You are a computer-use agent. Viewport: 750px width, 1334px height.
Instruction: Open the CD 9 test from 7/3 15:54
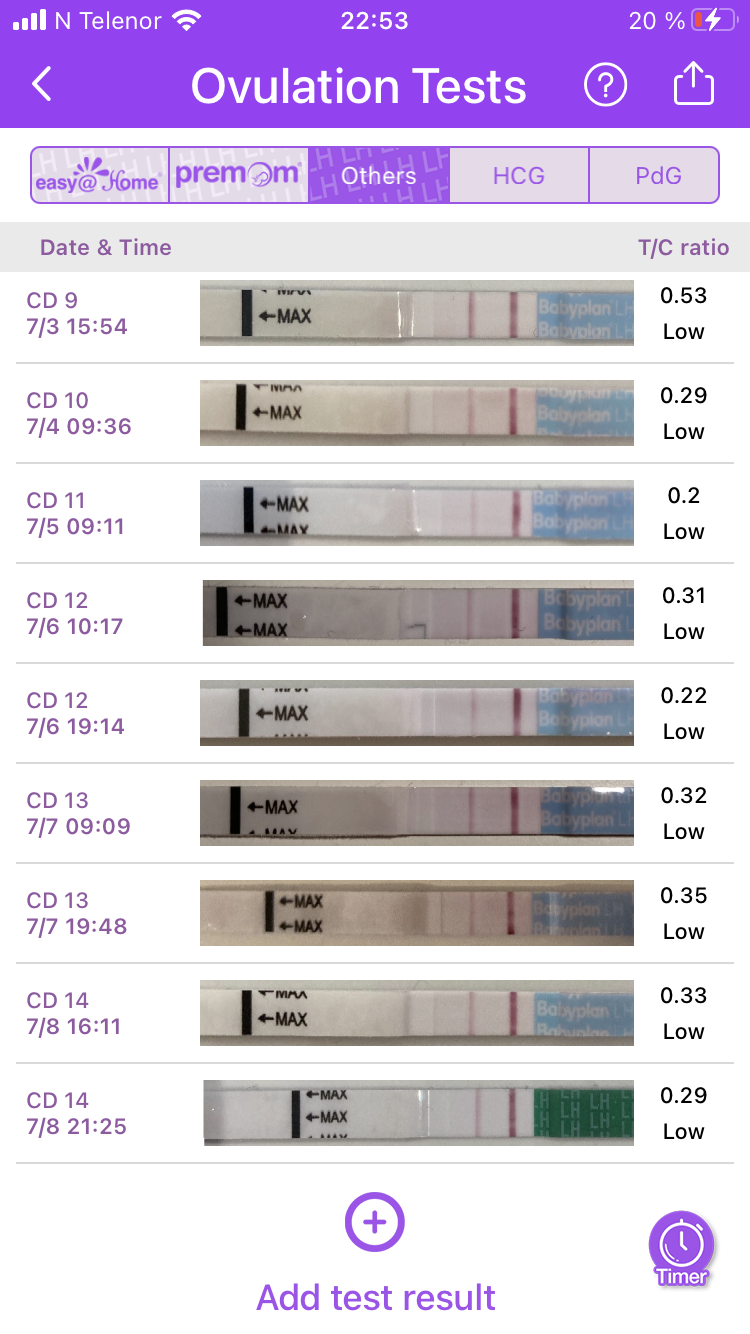(x=375, y=313)
